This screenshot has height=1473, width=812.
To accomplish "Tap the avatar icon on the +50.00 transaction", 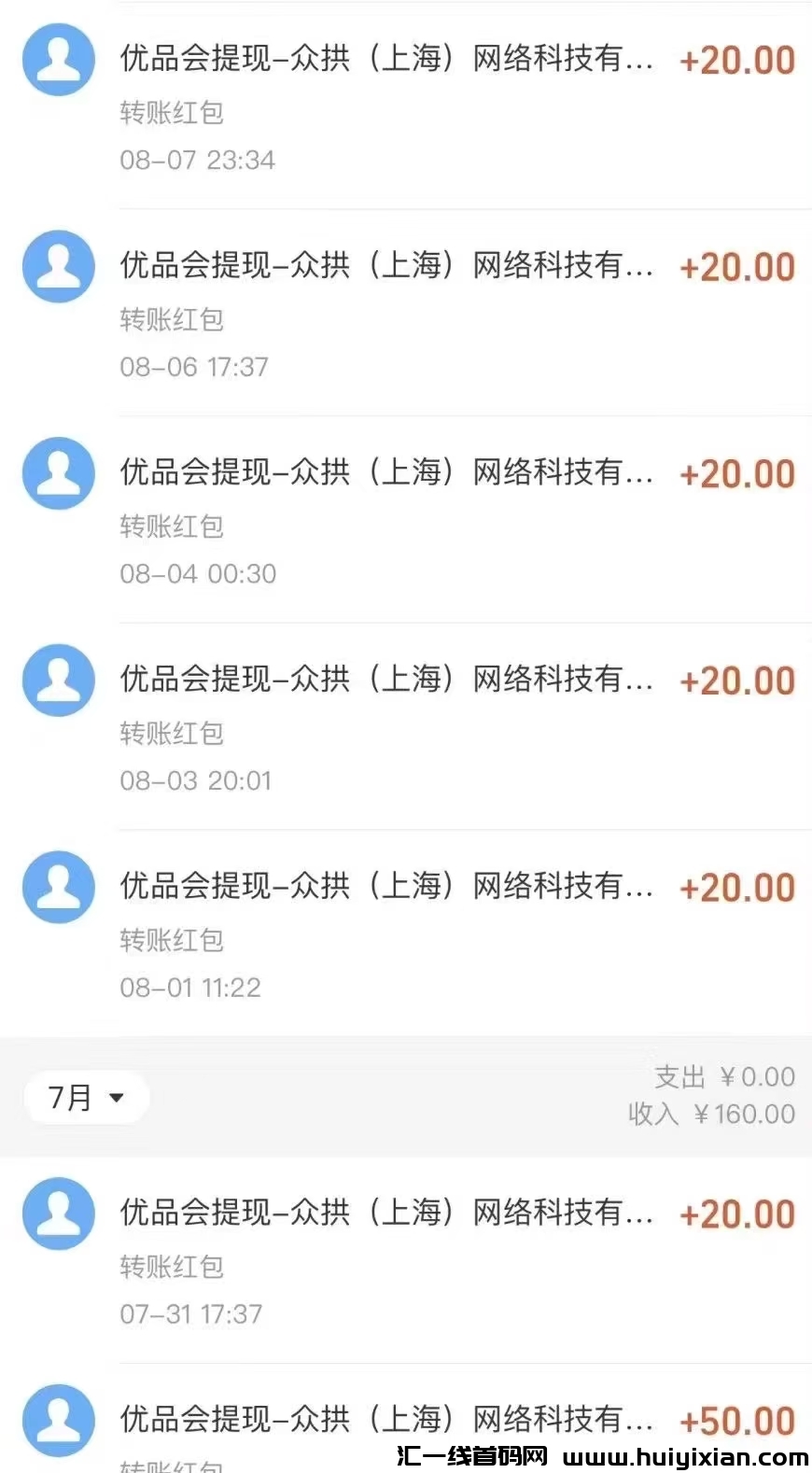I will click(x=58, y=1420).
